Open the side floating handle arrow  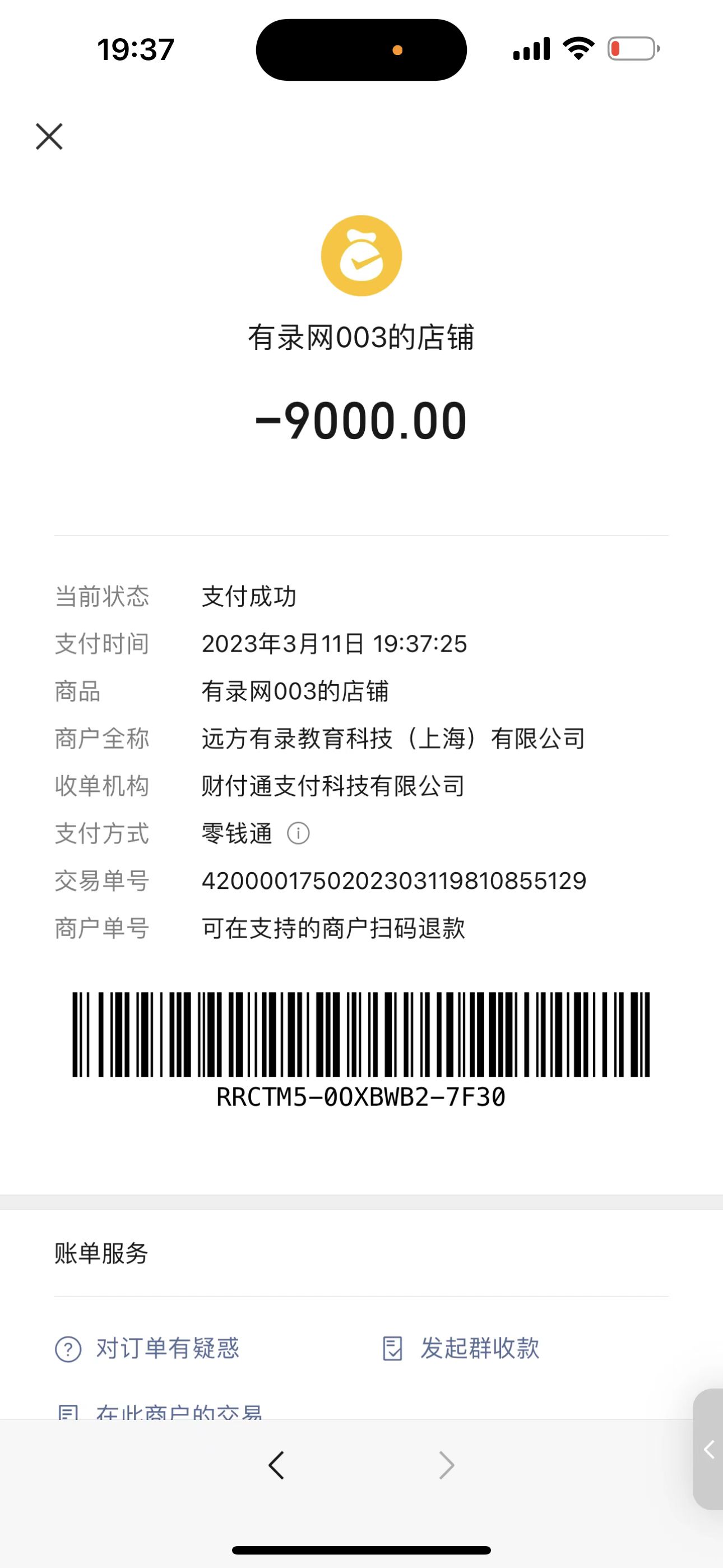coord(709,1449)
